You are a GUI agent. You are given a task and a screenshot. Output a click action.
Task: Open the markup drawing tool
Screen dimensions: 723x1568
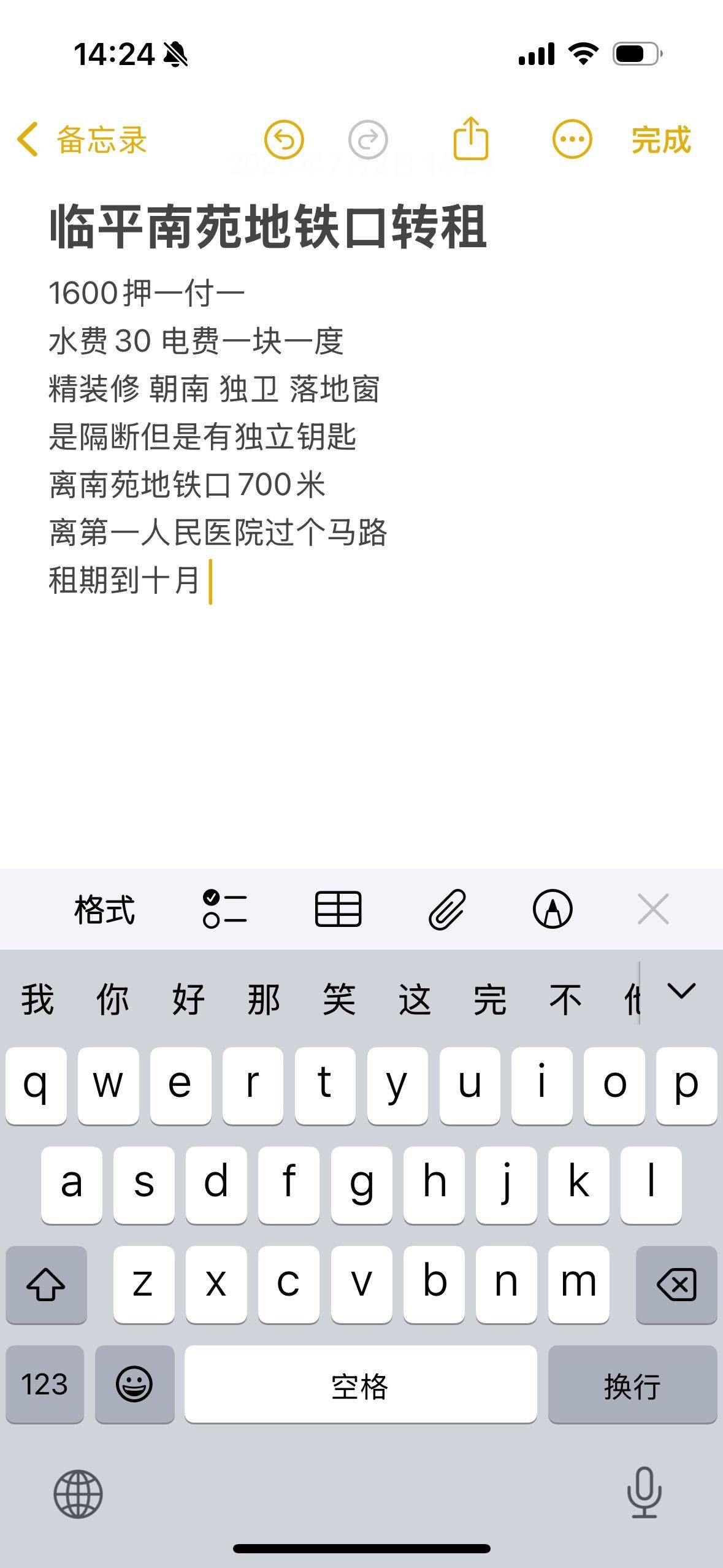point(553,909)
